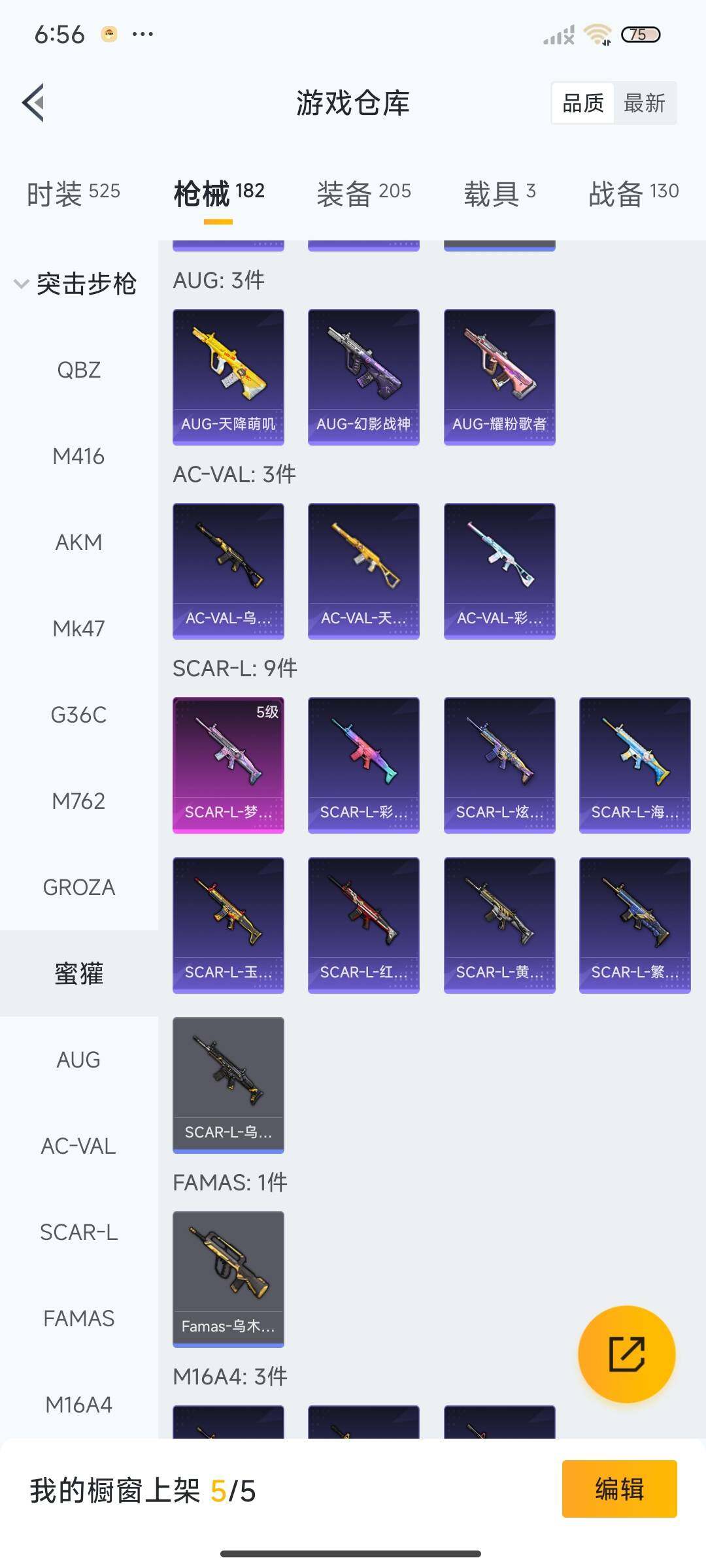706x1568 pixels.
Task: View the Famas-乌木 skin
Action: tap(228, 1279)
